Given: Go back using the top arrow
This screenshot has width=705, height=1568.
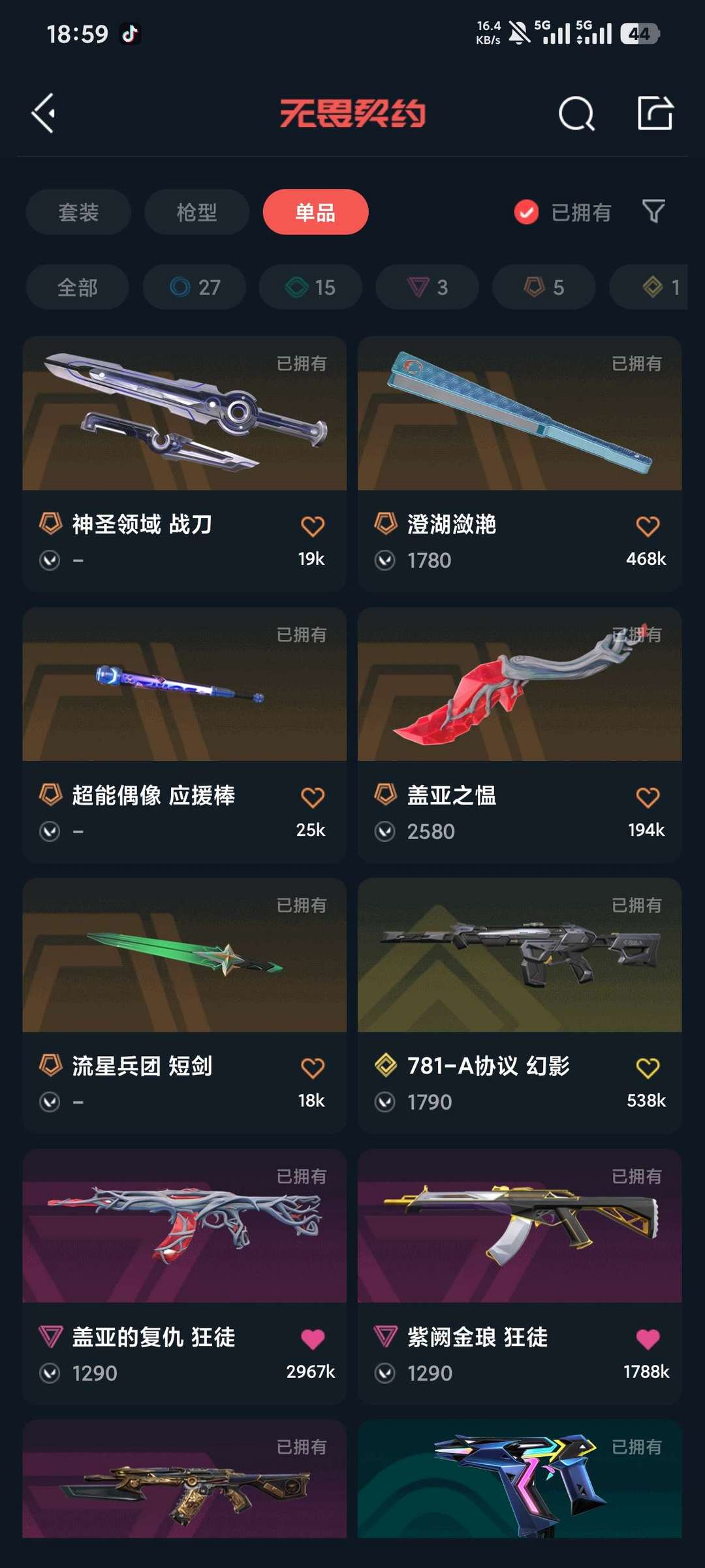Looking at the screenshot, I should click(44, 114).
